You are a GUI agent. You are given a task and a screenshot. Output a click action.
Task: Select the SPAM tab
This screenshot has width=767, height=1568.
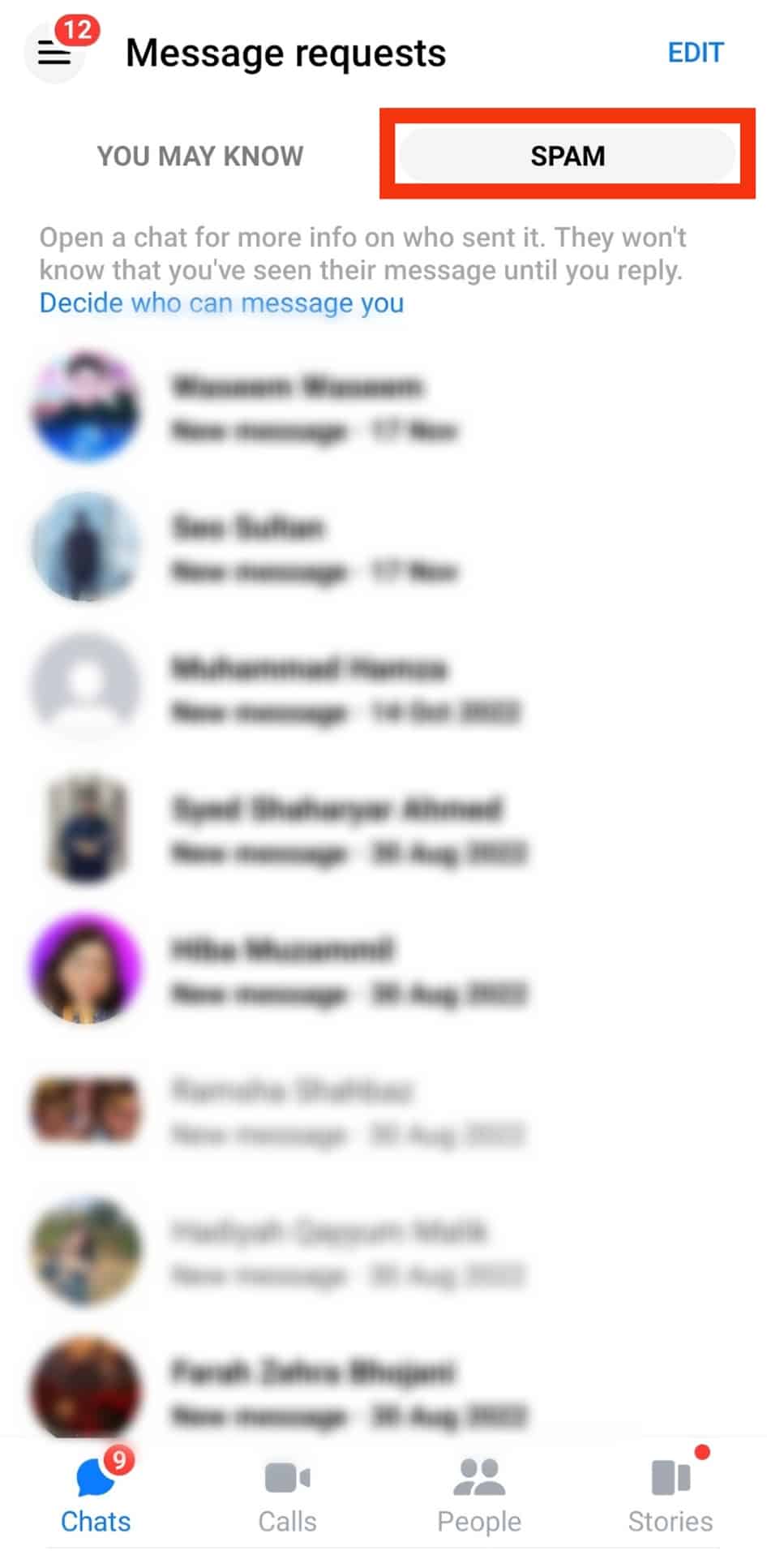568,155
